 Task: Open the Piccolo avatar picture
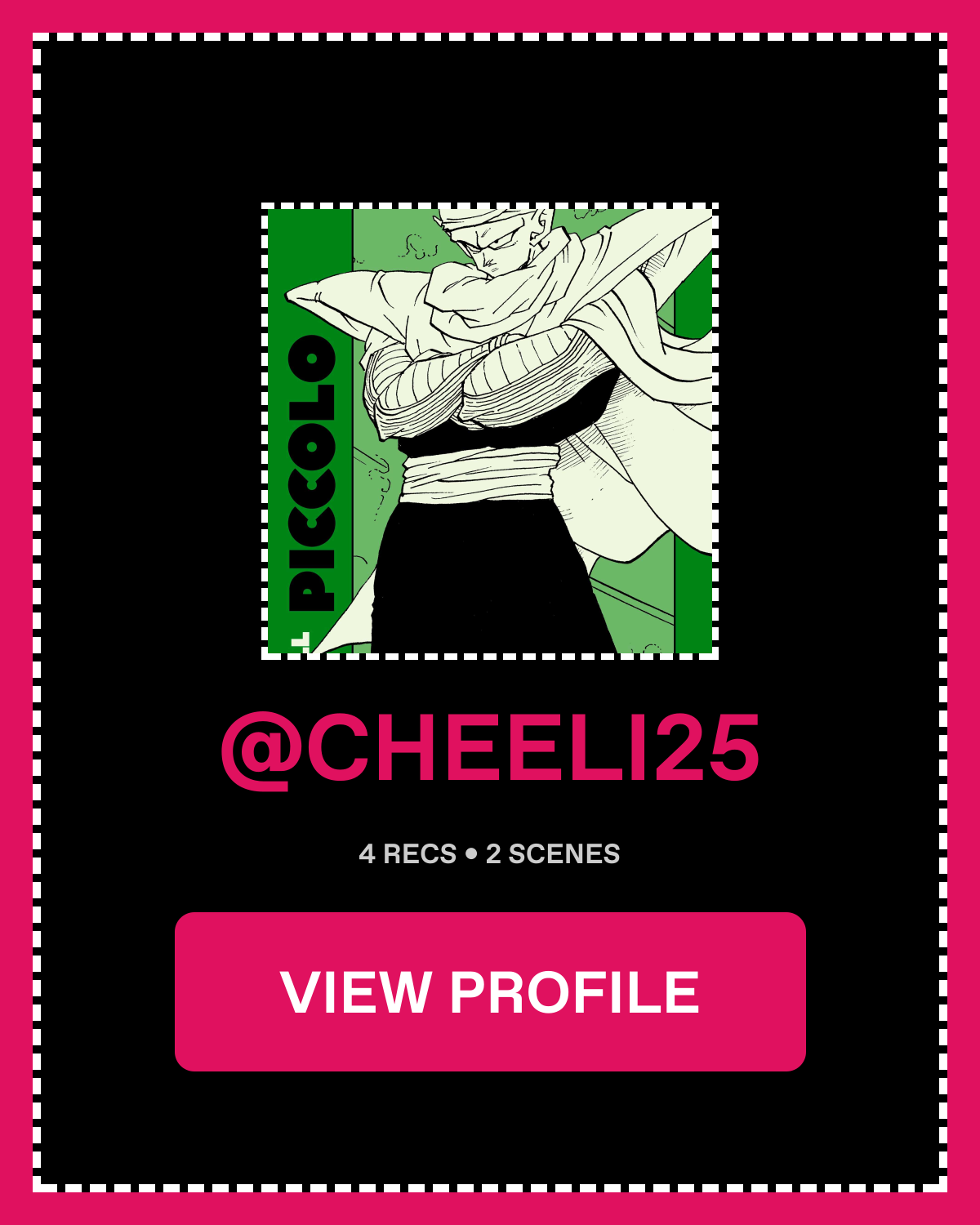click(490, 431)
